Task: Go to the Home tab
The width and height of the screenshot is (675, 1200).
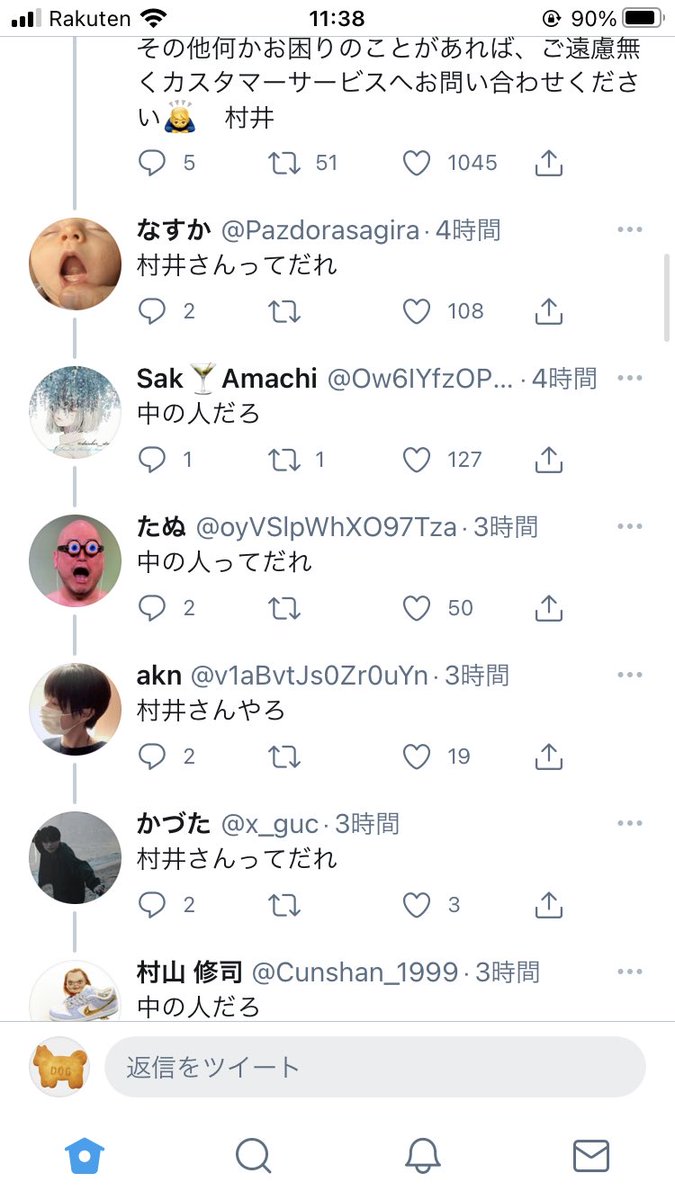Action: [x=85, y=1156]
